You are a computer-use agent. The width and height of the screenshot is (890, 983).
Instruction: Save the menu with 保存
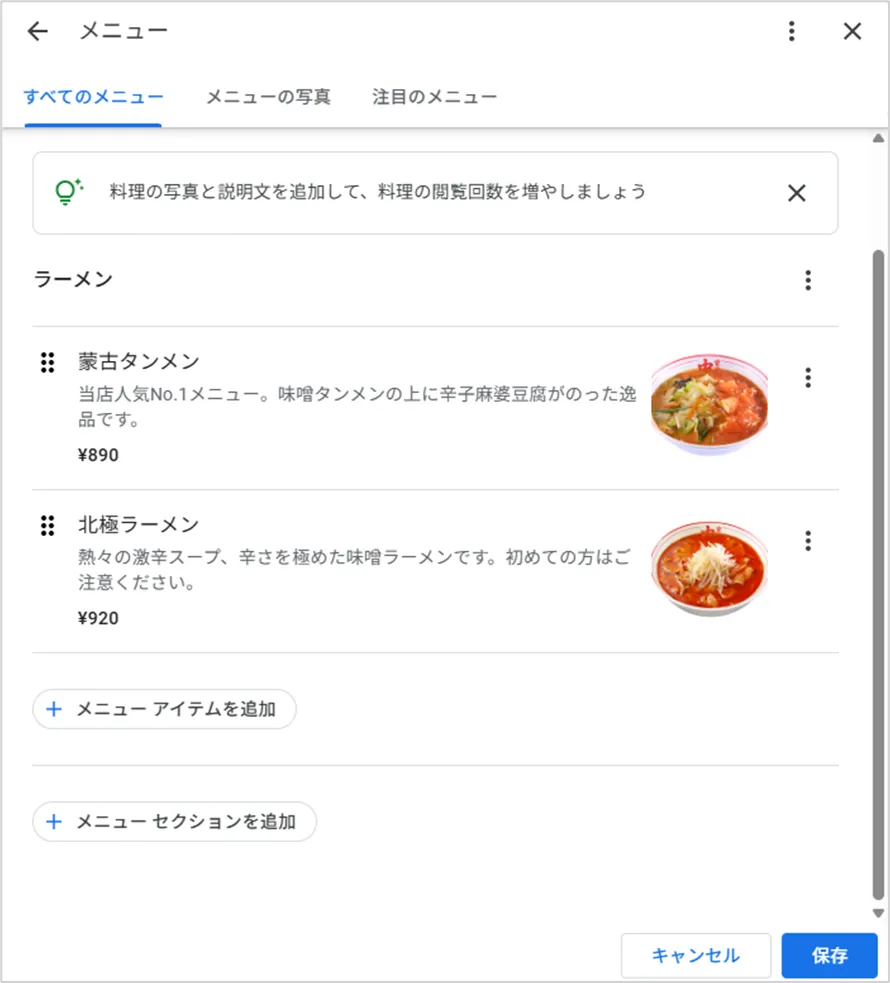pyautogui.click(x=829, y=955)
